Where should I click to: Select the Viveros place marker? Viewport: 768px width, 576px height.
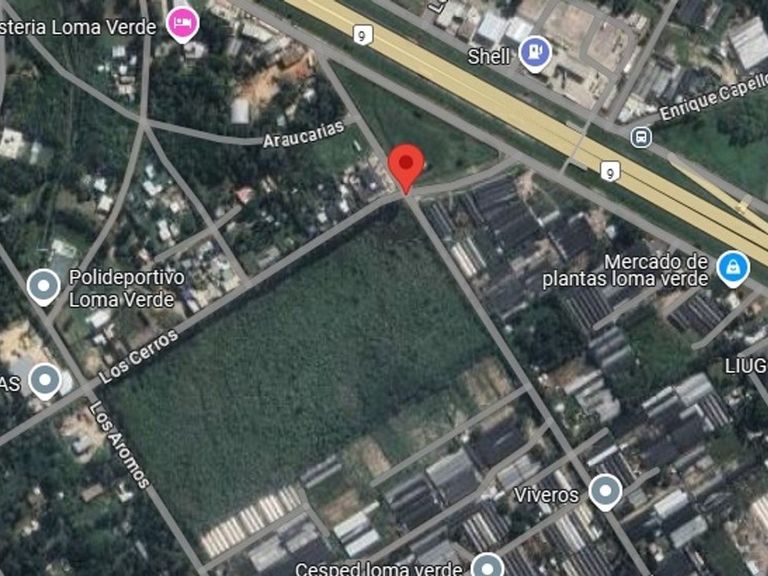click(603, 492)
